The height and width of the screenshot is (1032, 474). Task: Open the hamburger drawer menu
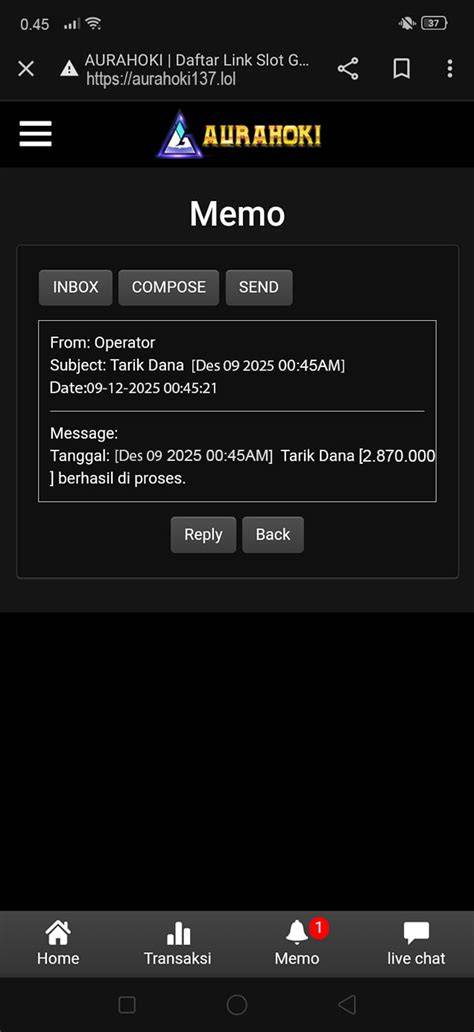click(x=36, y=134)
